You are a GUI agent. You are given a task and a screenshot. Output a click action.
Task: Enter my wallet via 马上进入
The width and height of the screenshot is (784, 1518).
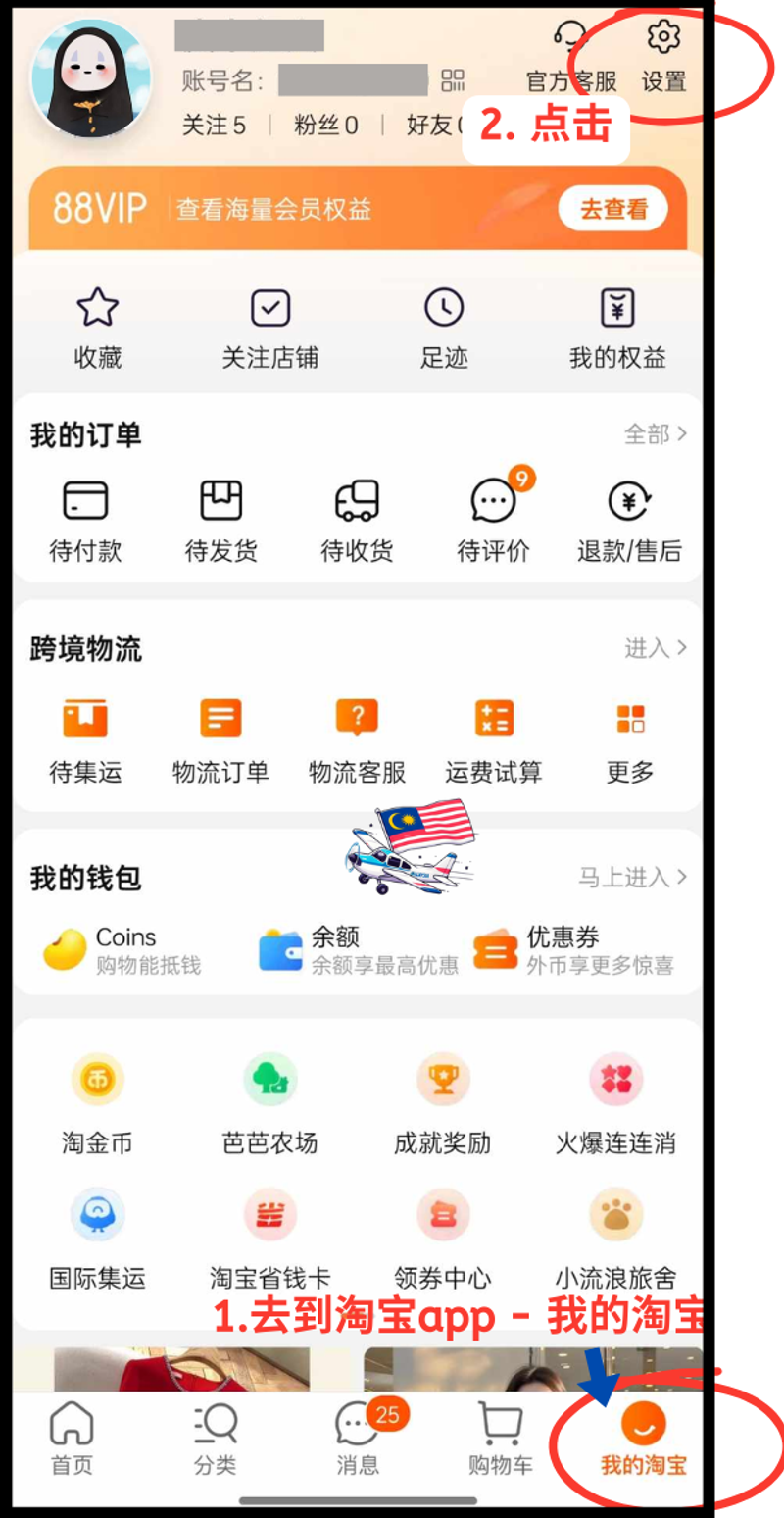click(x=632, y=877)
